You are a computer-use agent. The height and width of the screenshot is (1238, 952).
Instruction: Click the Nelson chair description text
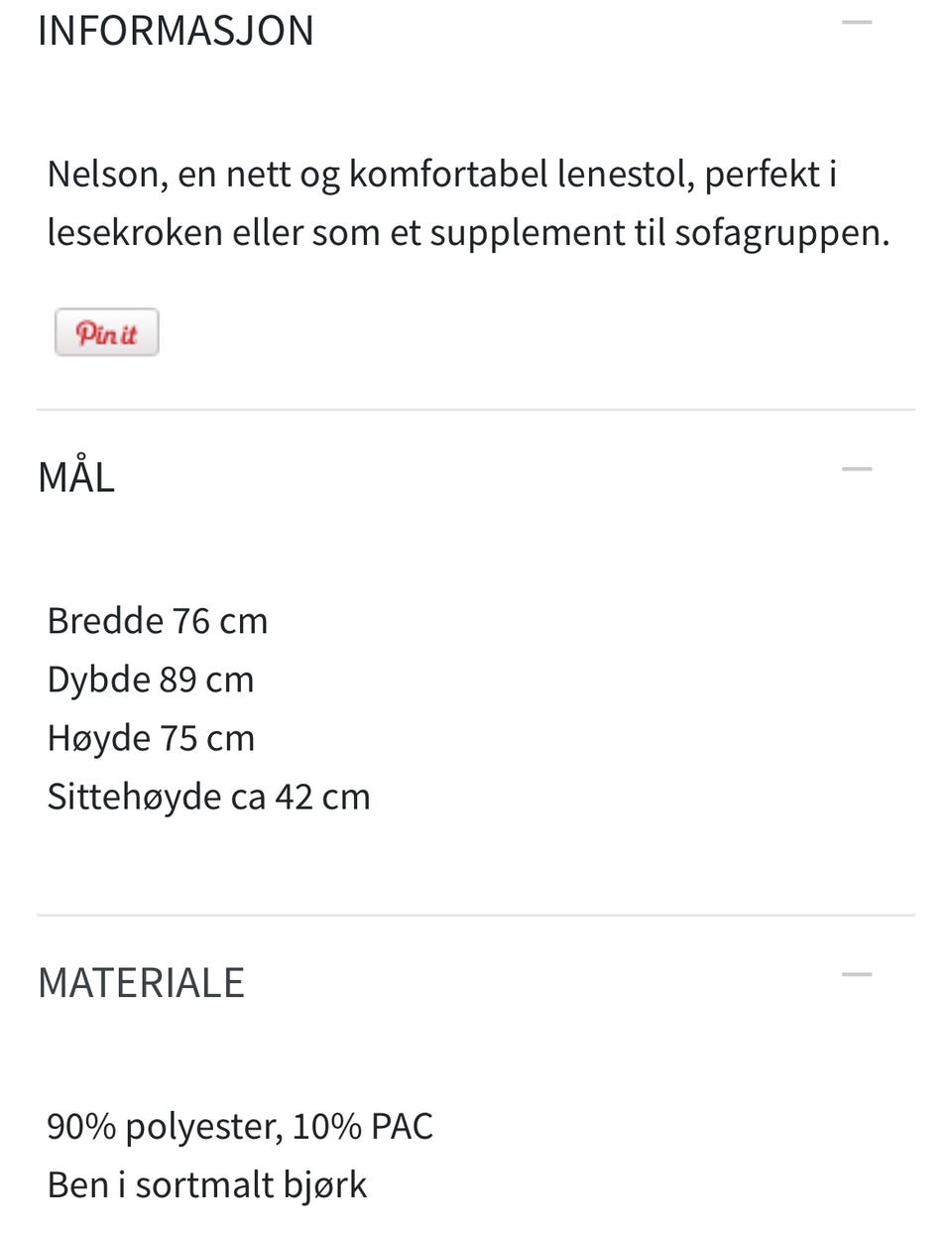[x=466, y=201]
